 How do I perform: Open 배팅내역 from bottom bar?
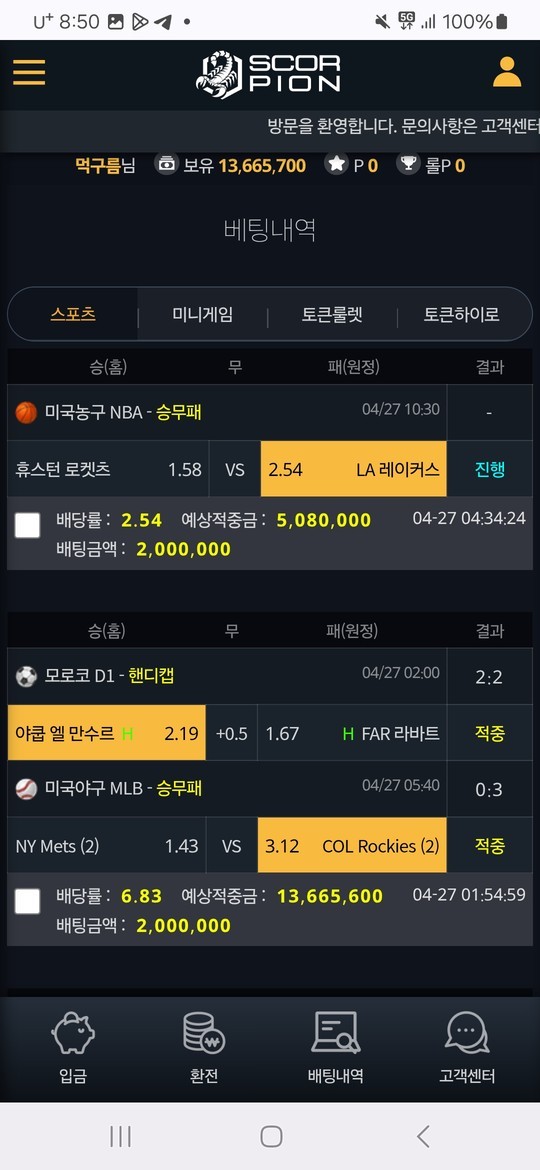tap(336, 1048)
